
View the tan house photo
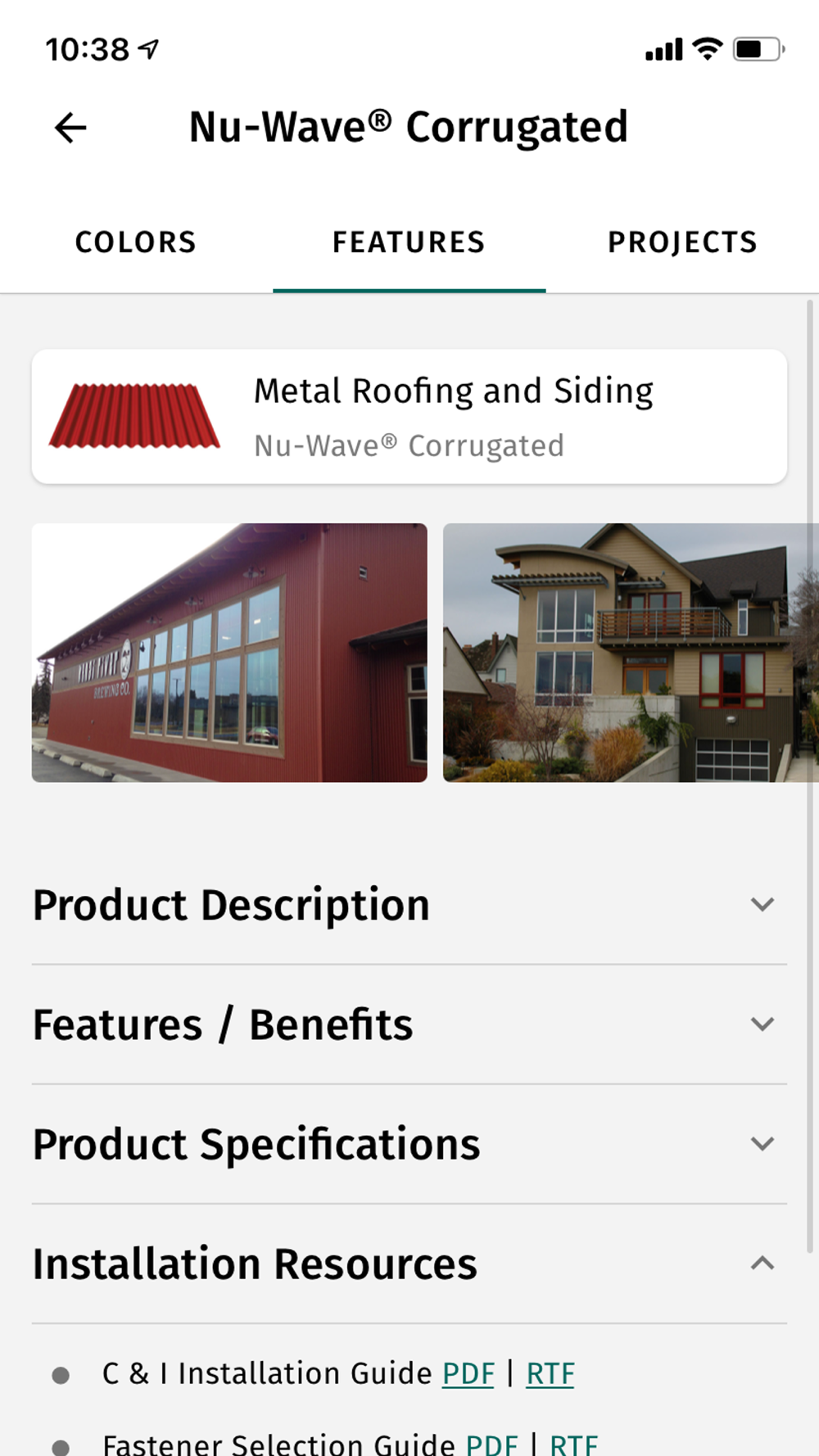click(x=629, y=653)
